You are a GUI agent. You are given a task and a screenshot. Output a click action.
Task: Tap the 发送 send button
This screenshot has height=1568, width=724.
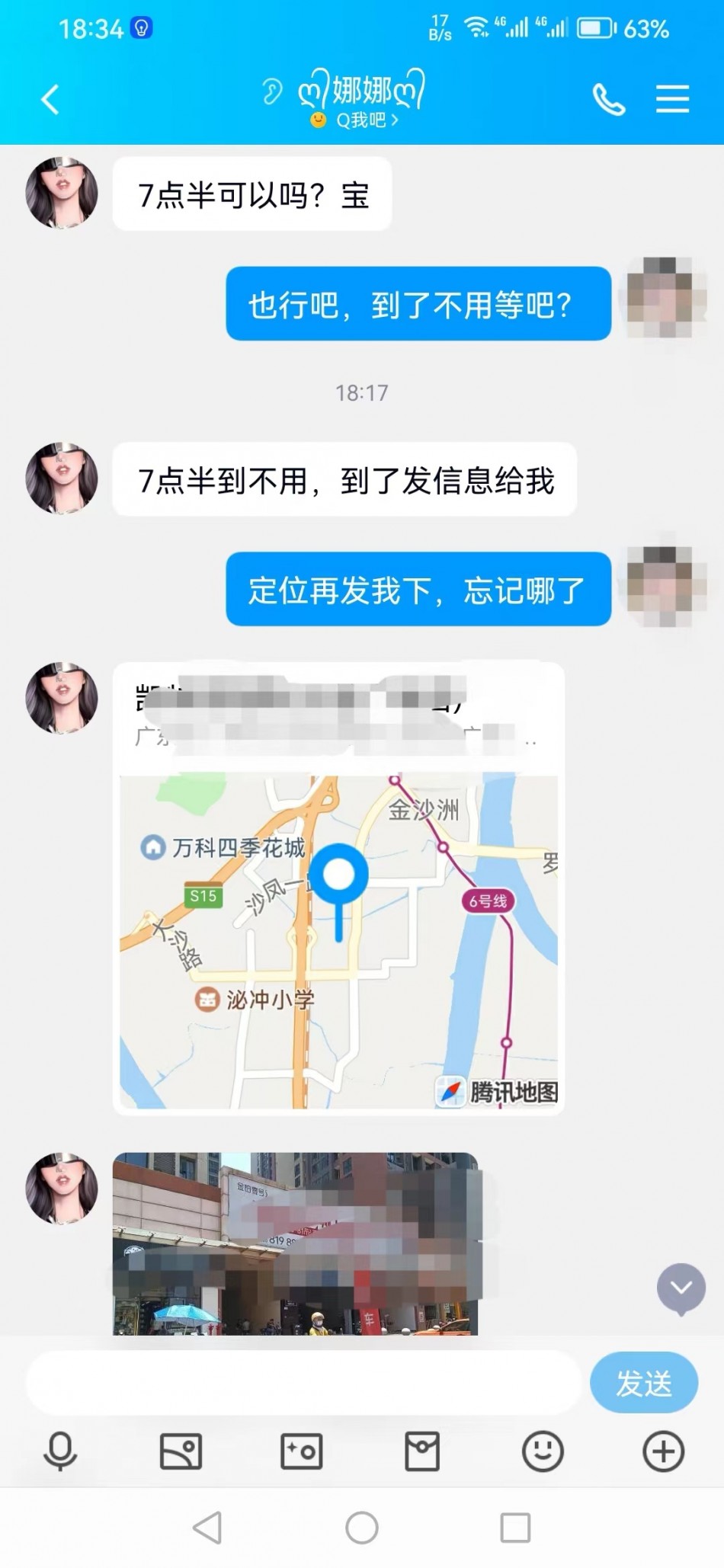(x=643, y=1383)
